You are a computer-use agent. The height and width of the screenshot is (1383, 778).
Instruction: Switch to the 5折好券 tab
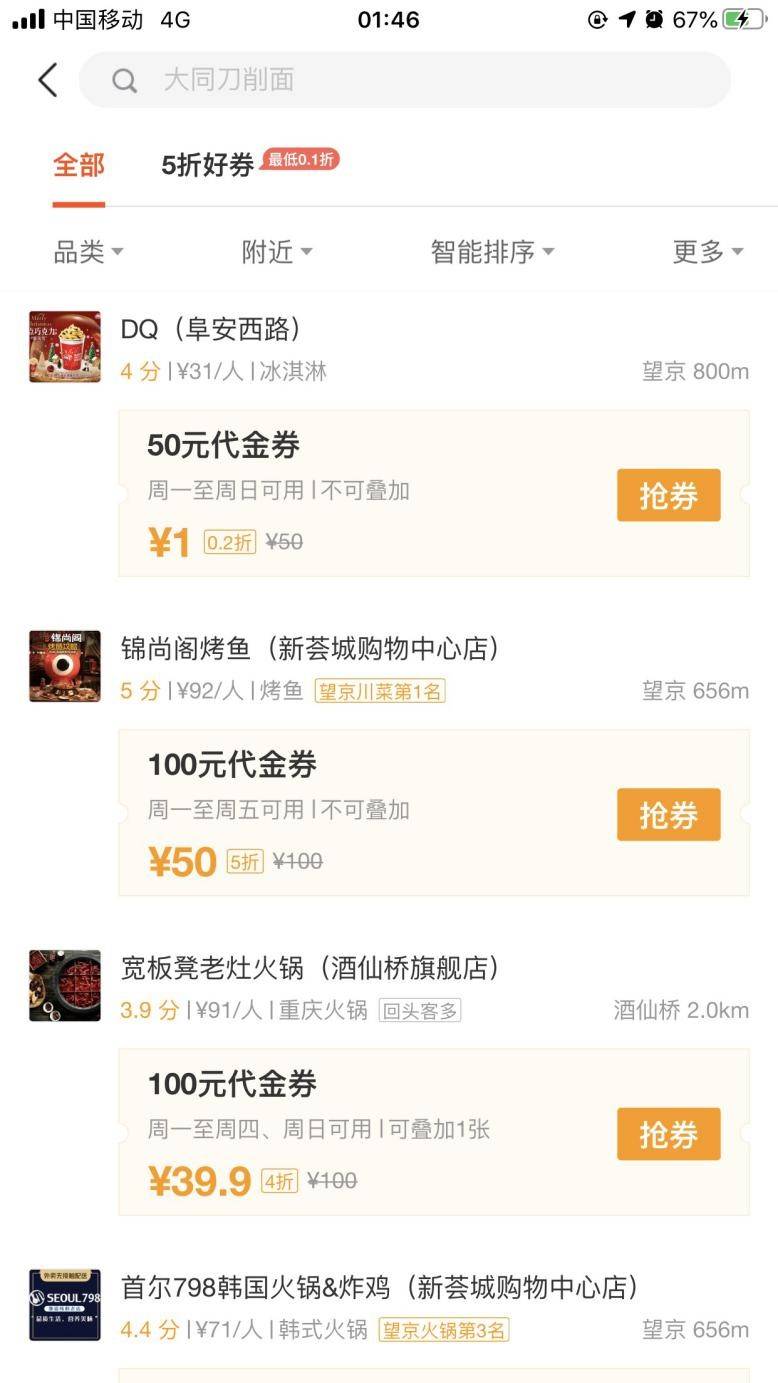pyautogui.click(x=208, y=165)
